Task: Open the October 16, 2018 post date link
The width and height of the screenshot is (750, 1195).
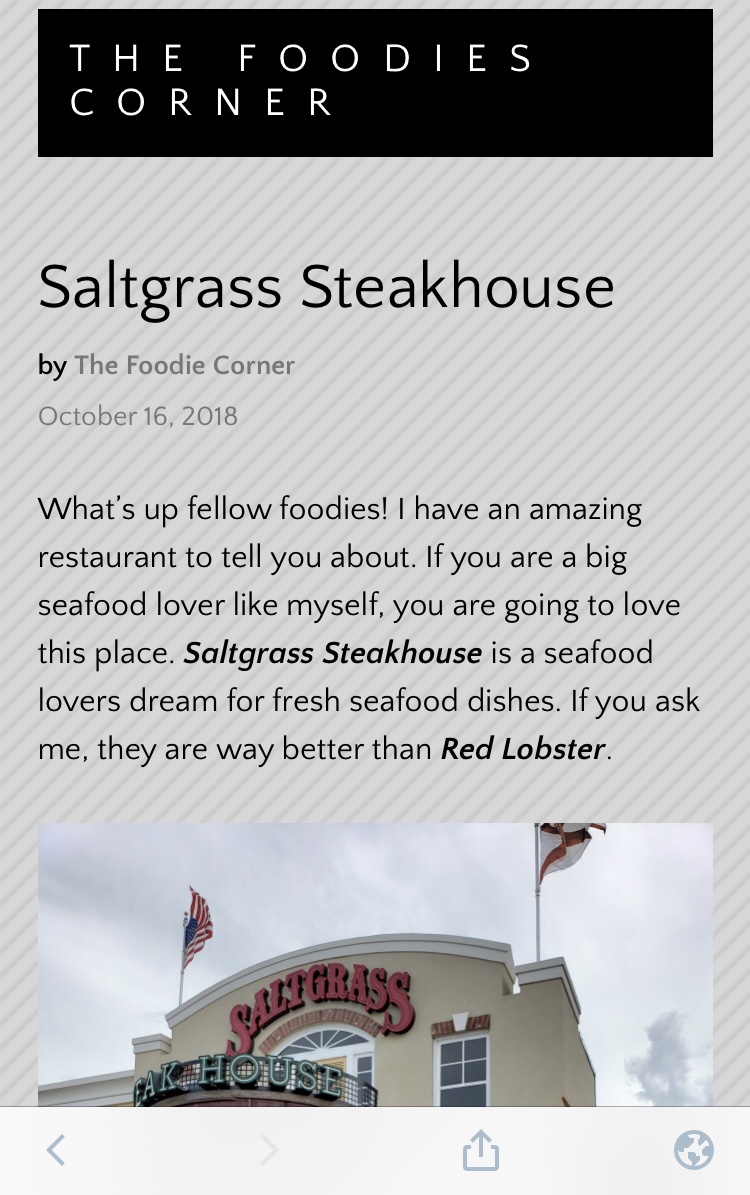Action: click(138, 416)
